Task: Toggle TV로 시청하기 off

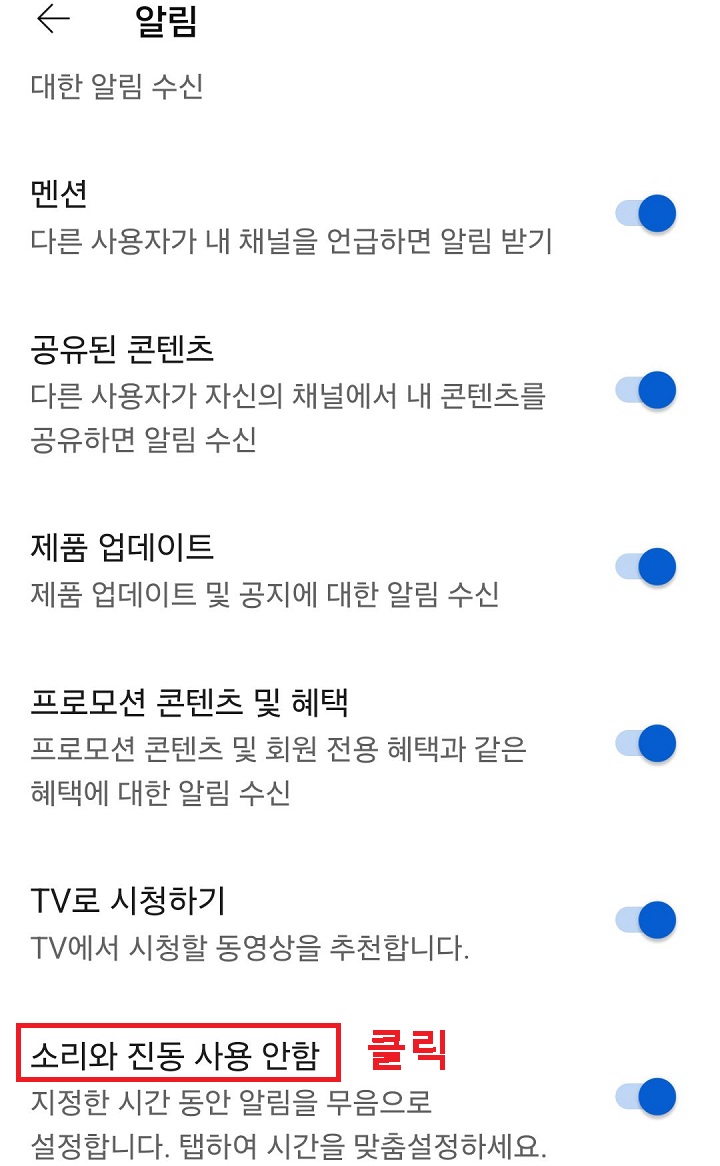Action: [x=652, y=918]
